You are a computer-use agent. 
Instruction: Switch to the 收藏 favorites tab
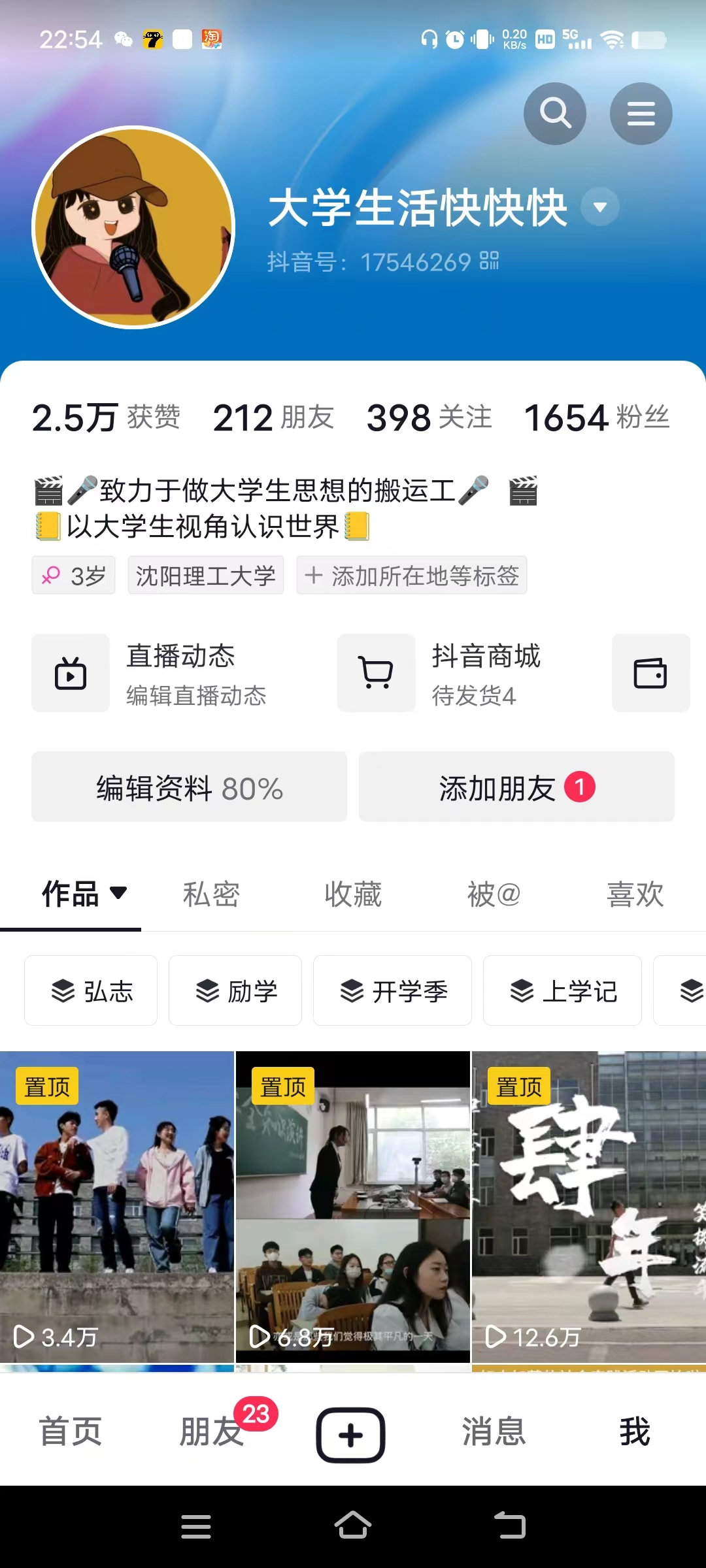click(353, 894)
